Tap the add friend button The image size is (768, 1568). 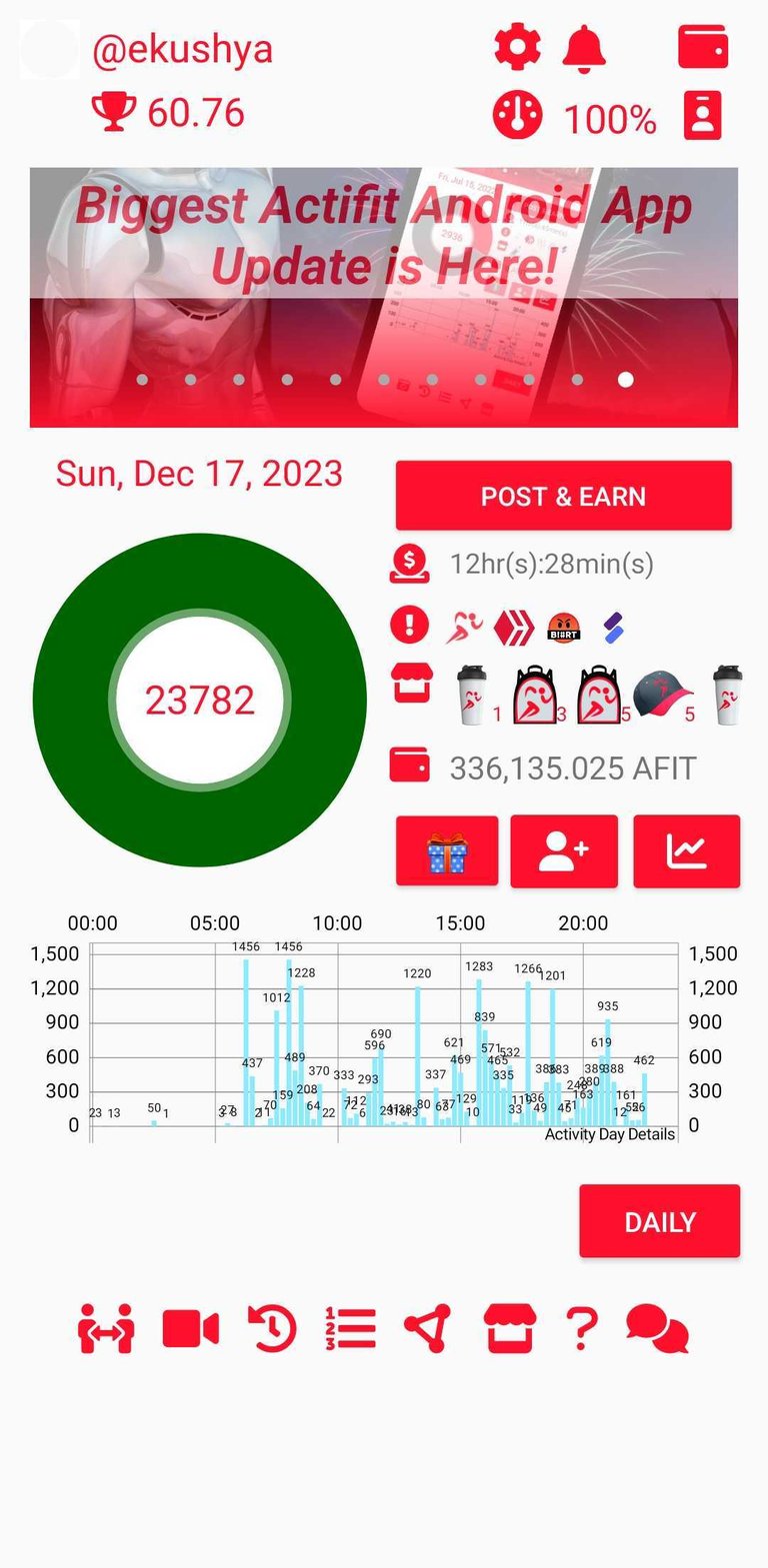point(564,851)
